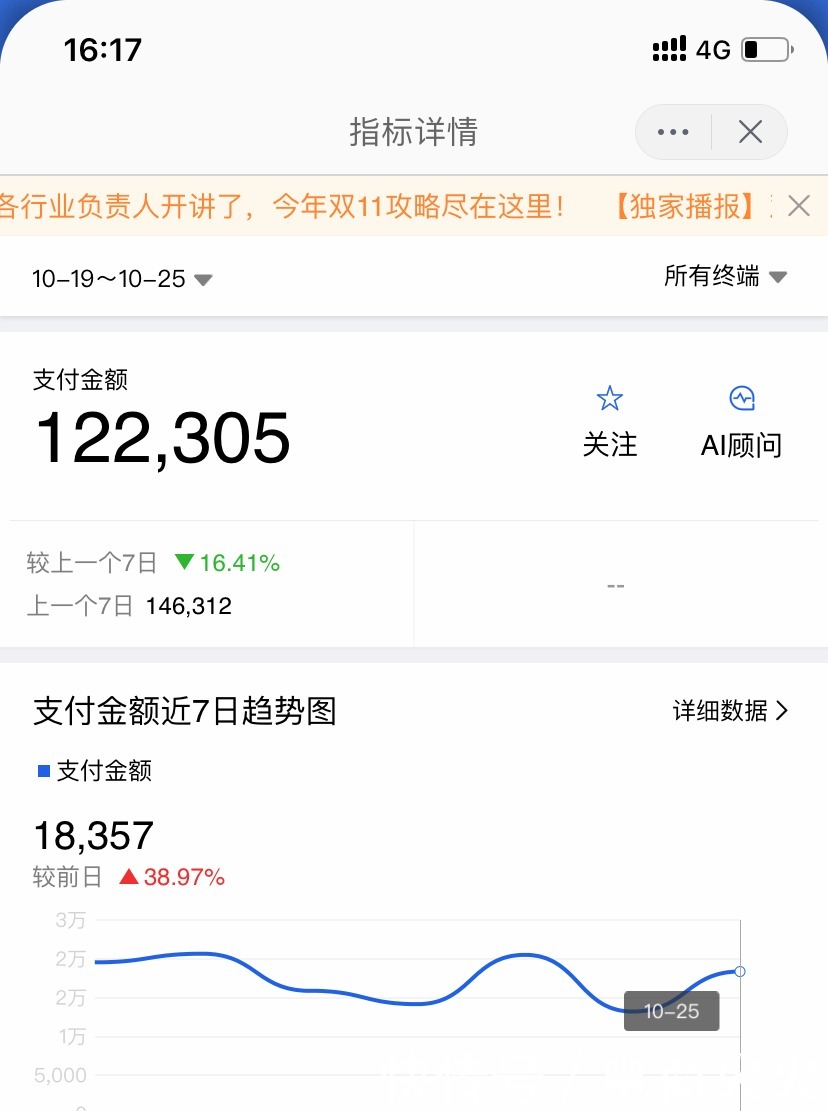
Task: Open the AI顾问 assistant icon
Action: tap(742, 398)
